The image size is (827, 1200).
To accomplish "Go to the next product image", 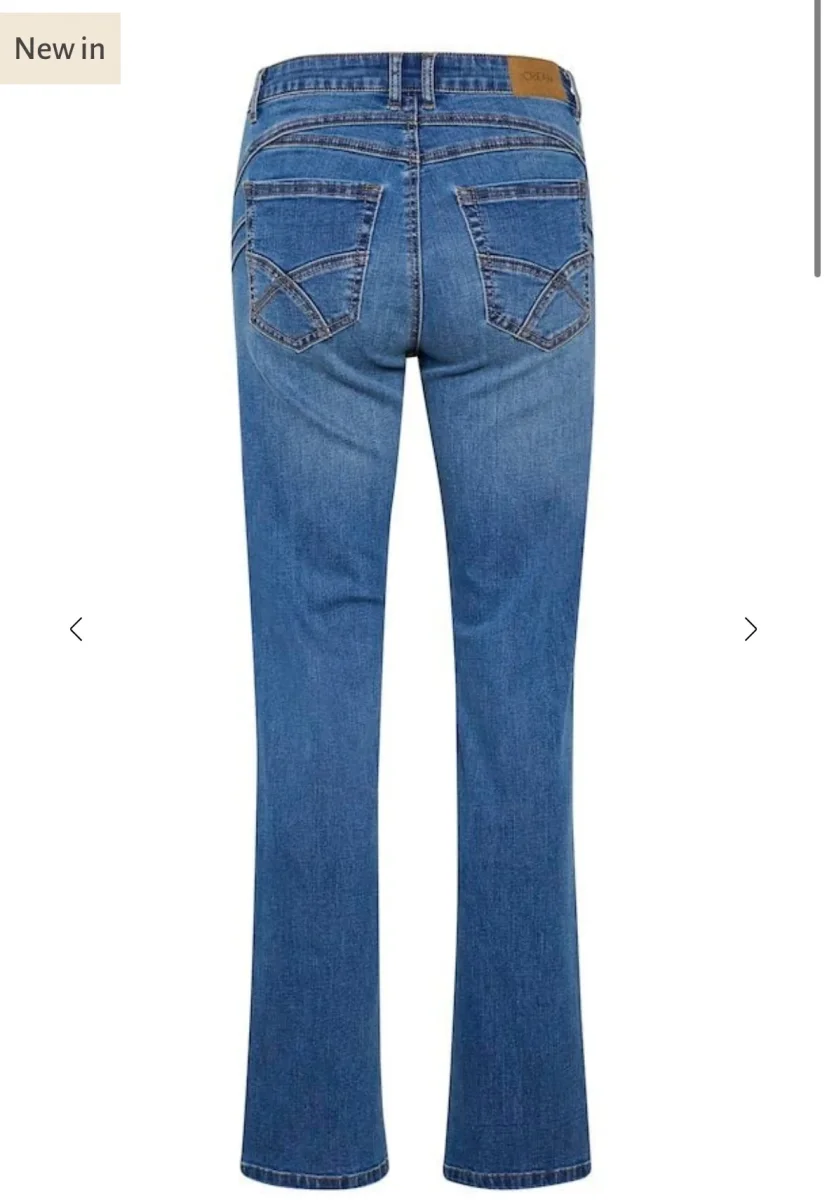I will pos(751,629).
